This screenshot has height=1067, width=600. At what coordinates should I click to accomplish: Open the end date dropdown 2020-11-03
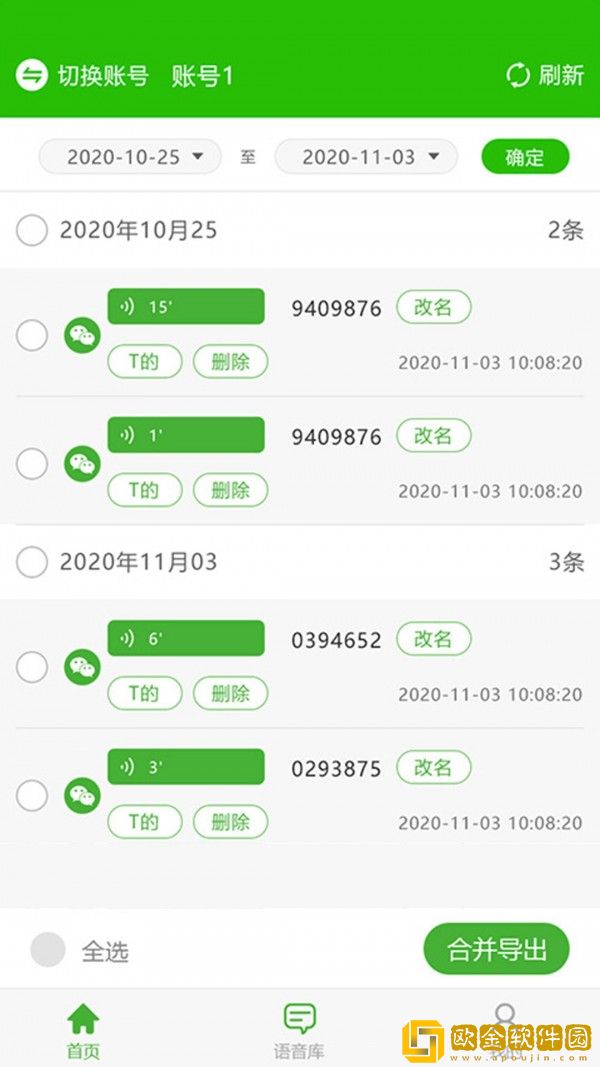pyautogui.click(x=366, y=157)
